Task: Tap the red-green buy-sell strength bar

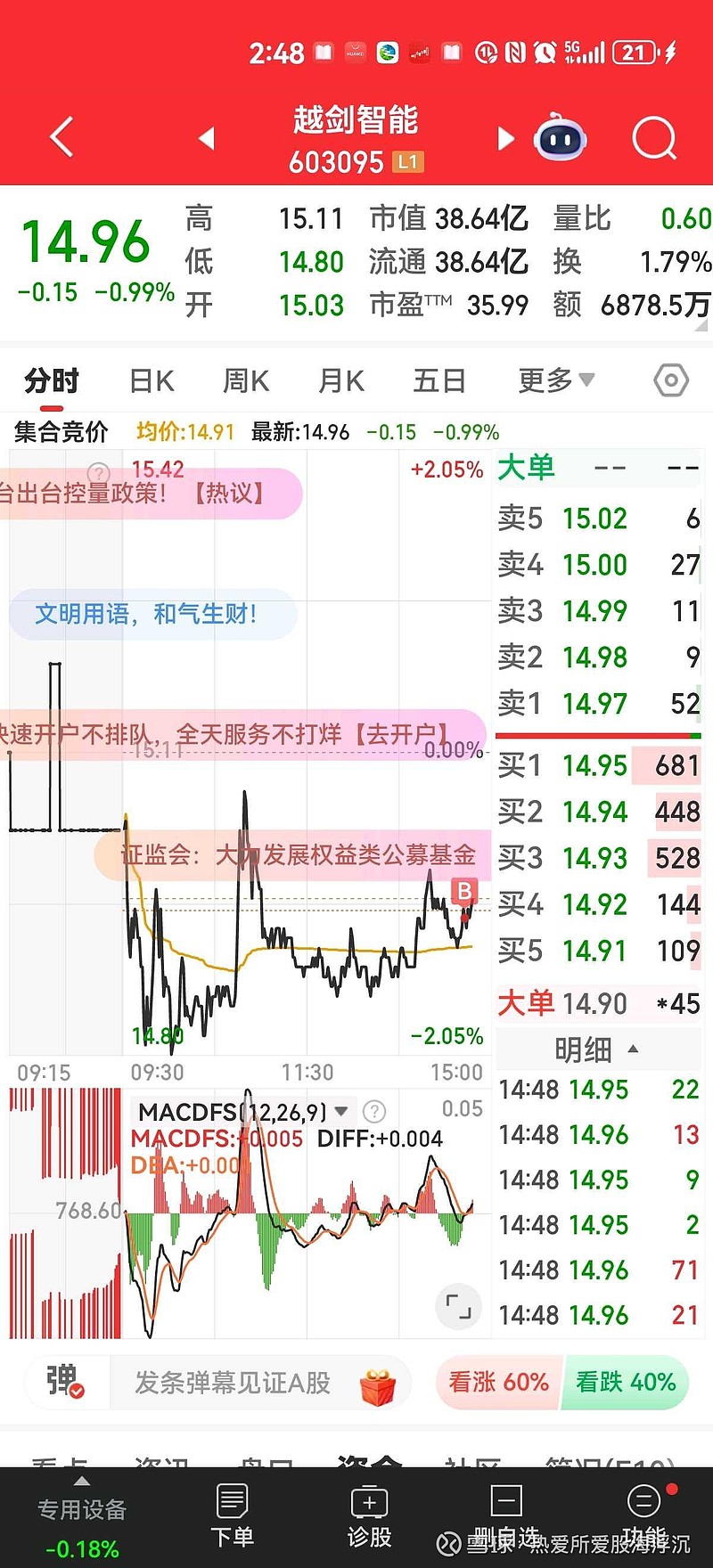Action: 595,733
